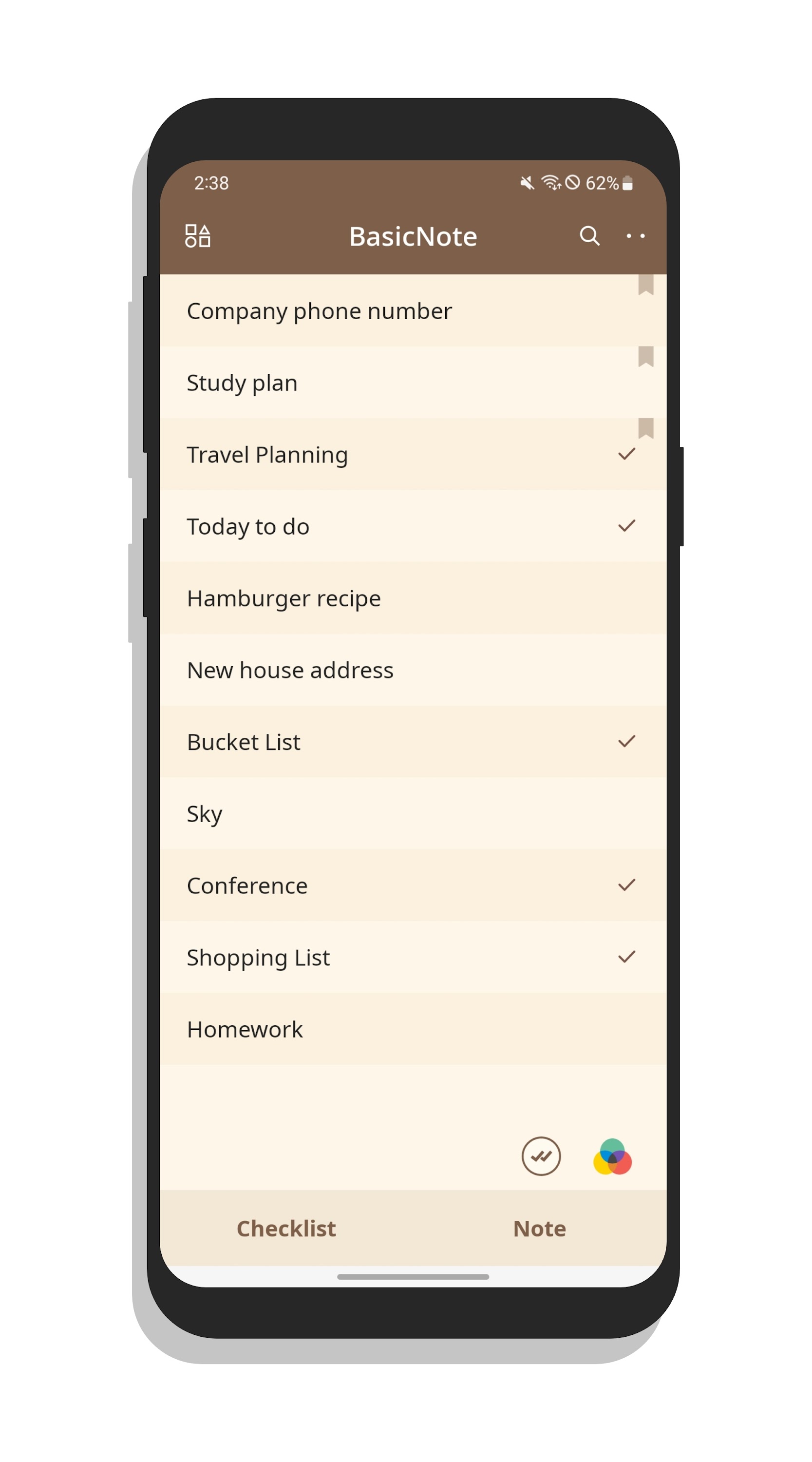Tap the double-checkmark select icon
Viewport: 812px width, 1462px height.
541,1156
